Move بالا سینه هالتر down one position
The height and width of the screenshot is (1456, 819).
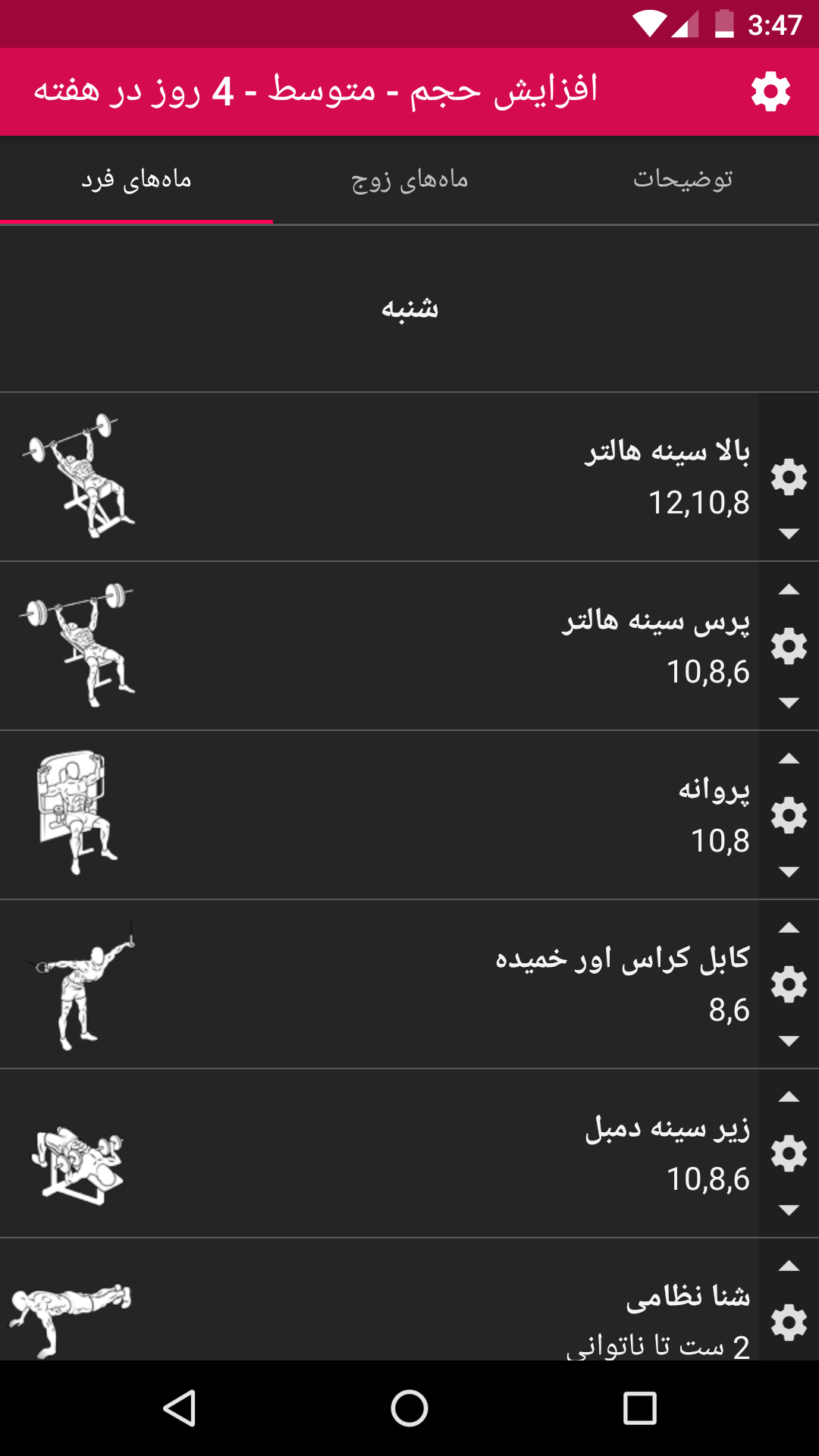point(789,534)
